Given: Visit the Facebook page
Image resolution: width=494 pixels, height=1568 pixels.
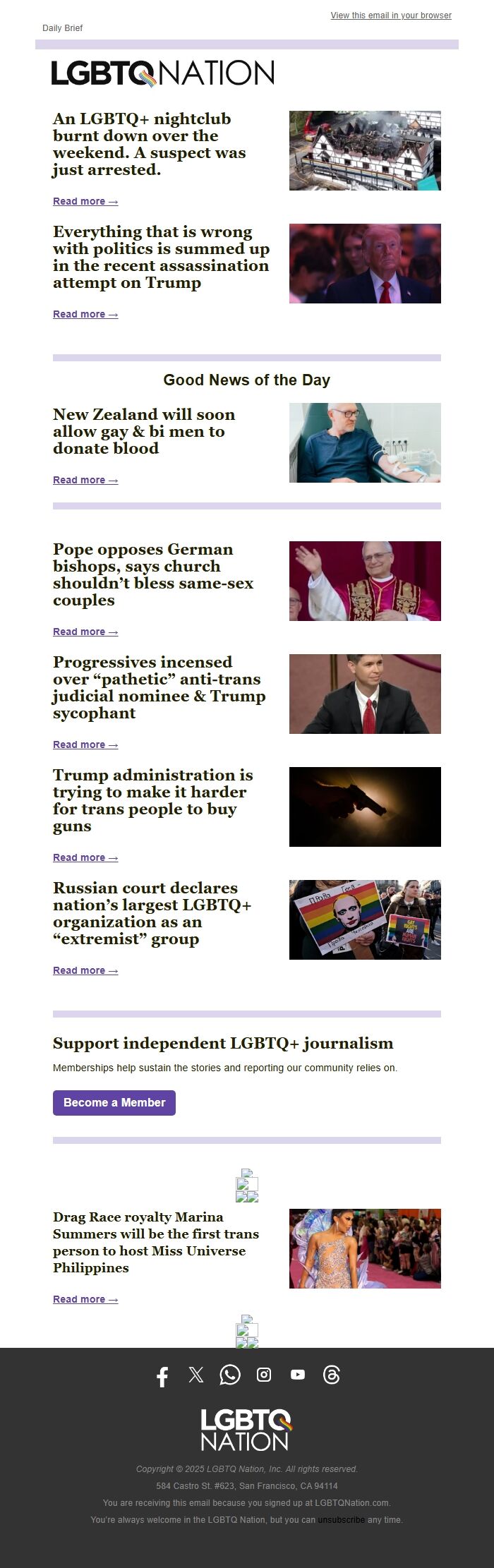Looking at the screenshot, I should click(x=162, y=1376).
